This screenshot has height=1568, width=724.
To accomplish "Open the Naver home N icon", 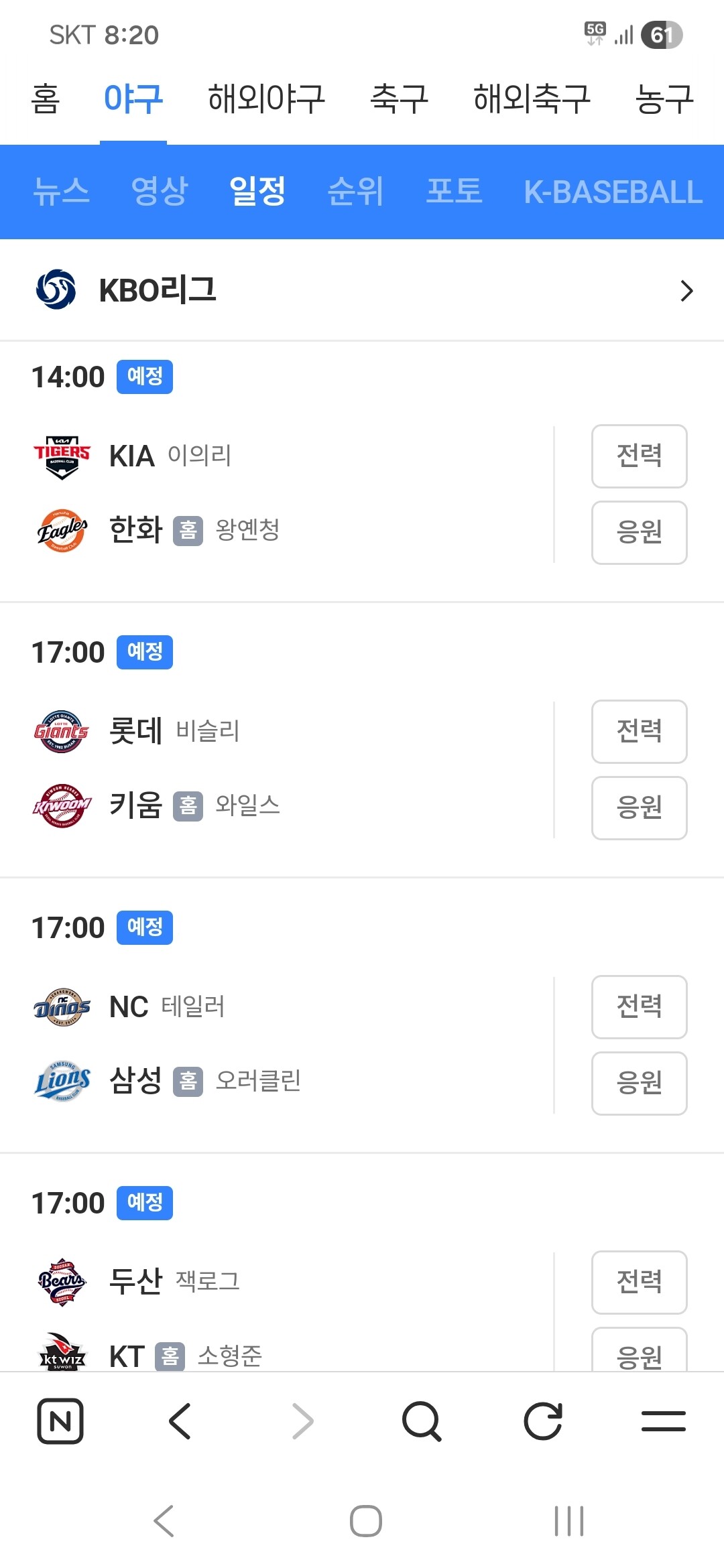I will tap(60, 1421).
